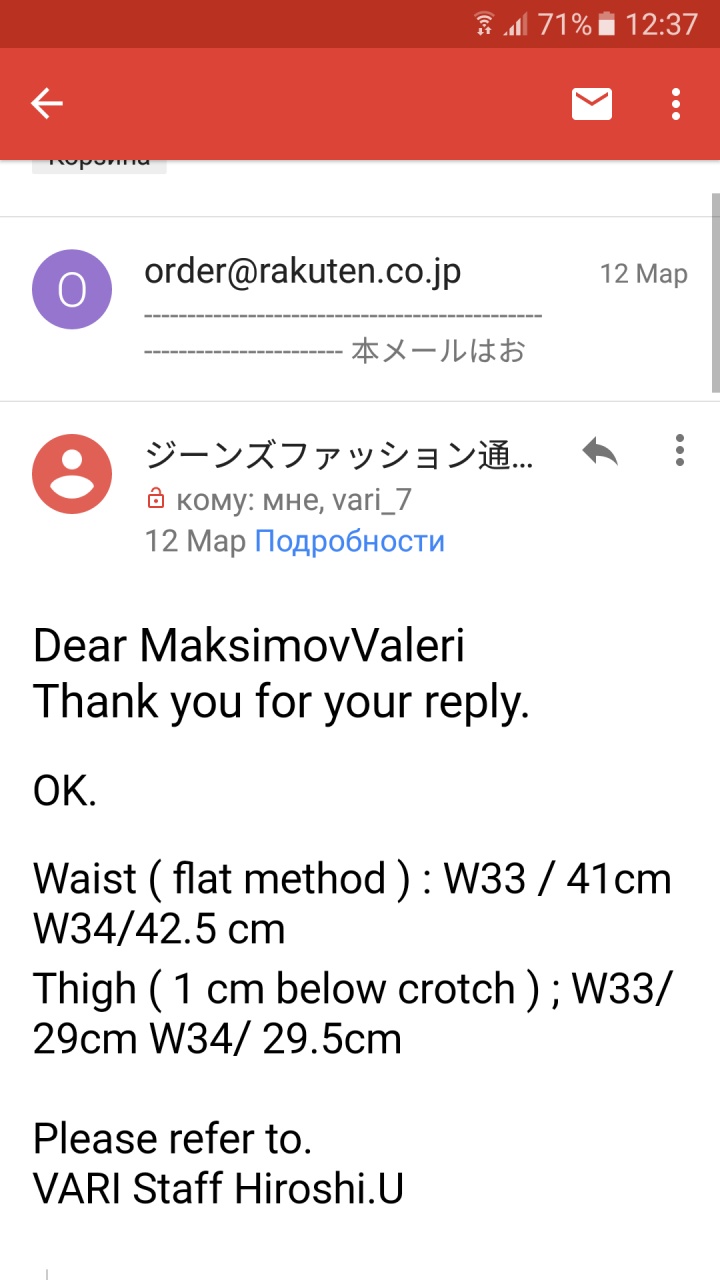Show details via the Подробности link
This screenshot has height=1280, width=720.
pos(349,541)
